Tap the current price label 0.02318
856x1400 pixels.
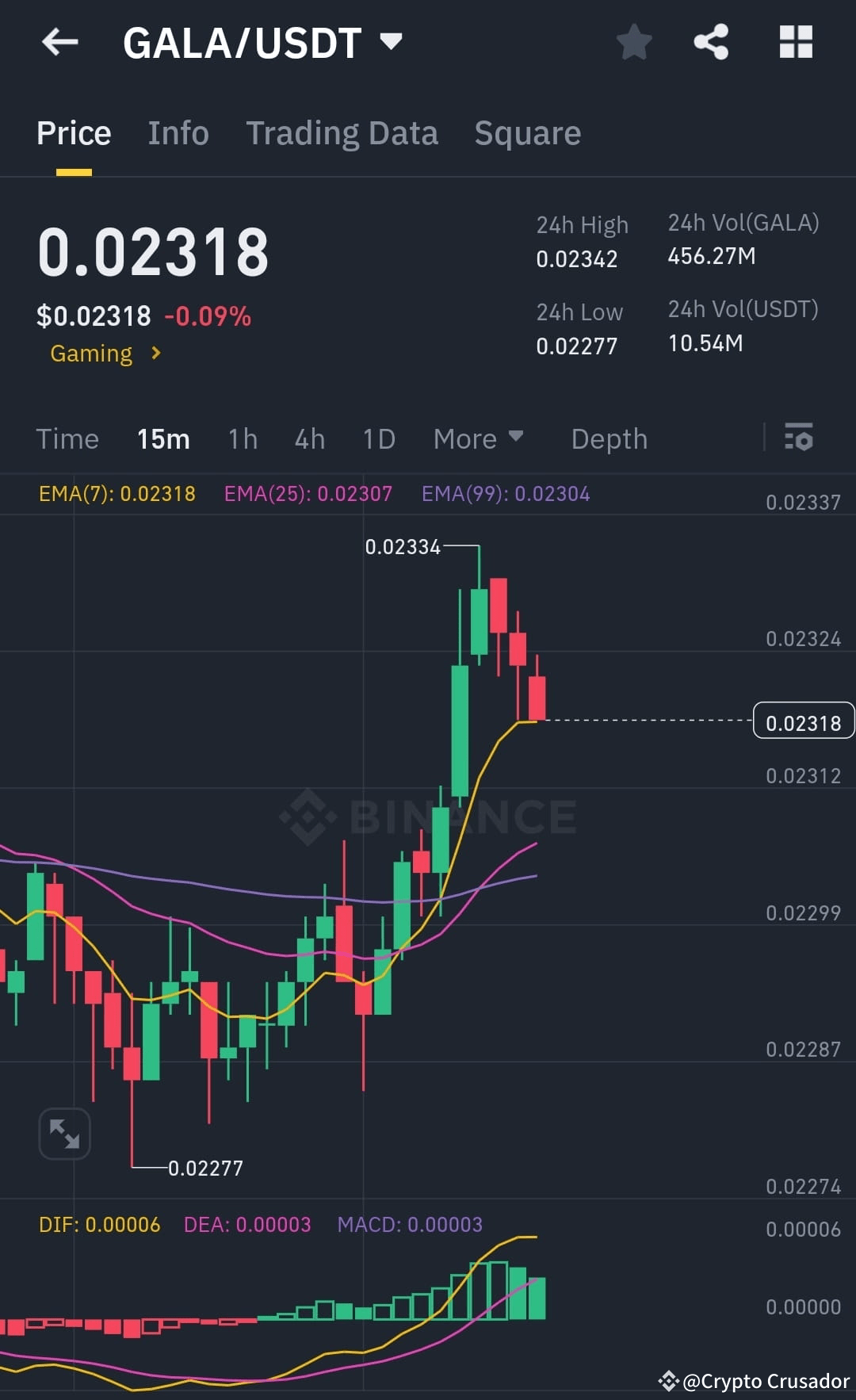point(803,722)
